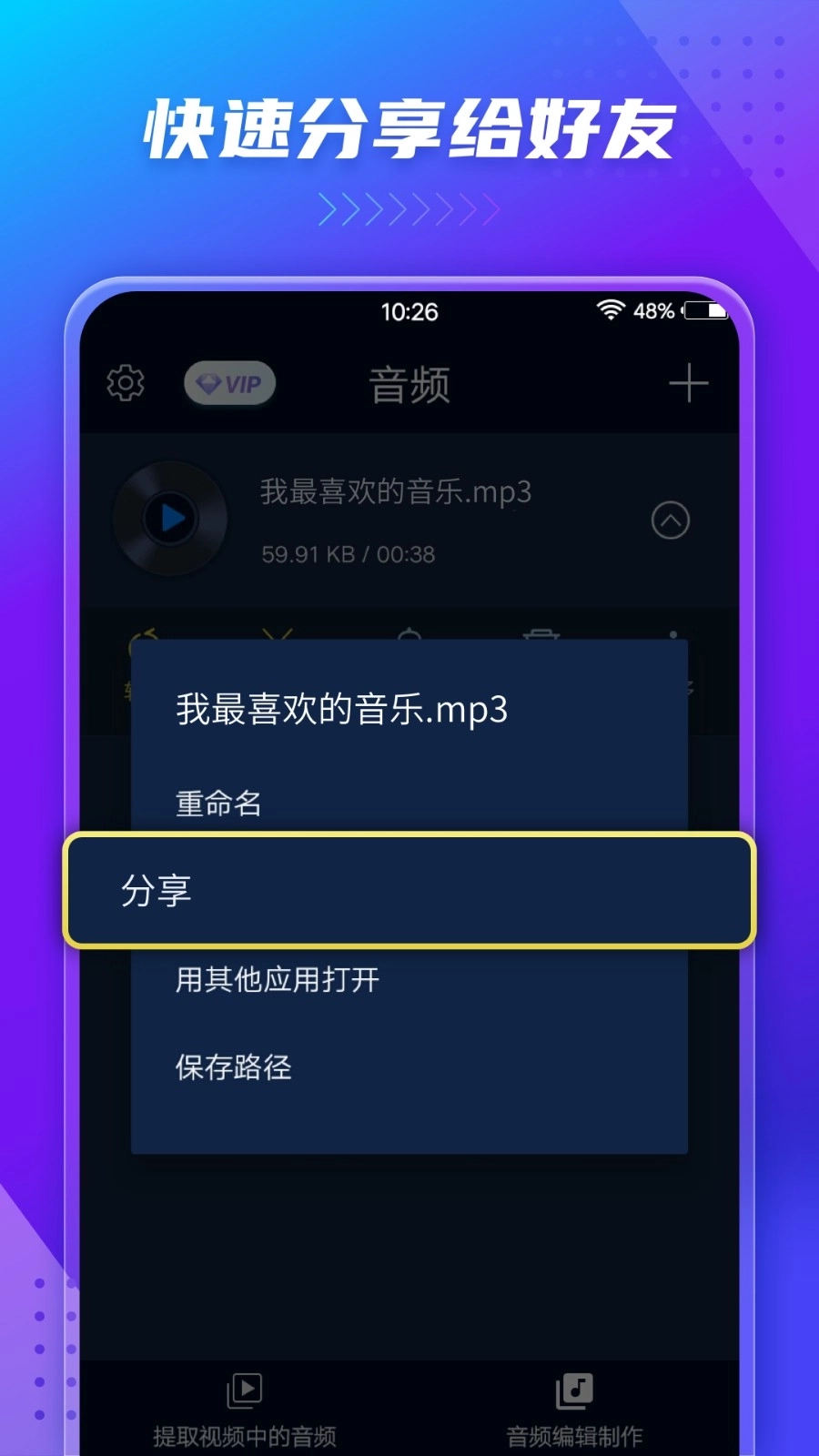819x1456 pixels.
Task: Choose 用其他应用打开 menu option
Action: point(276,979)
